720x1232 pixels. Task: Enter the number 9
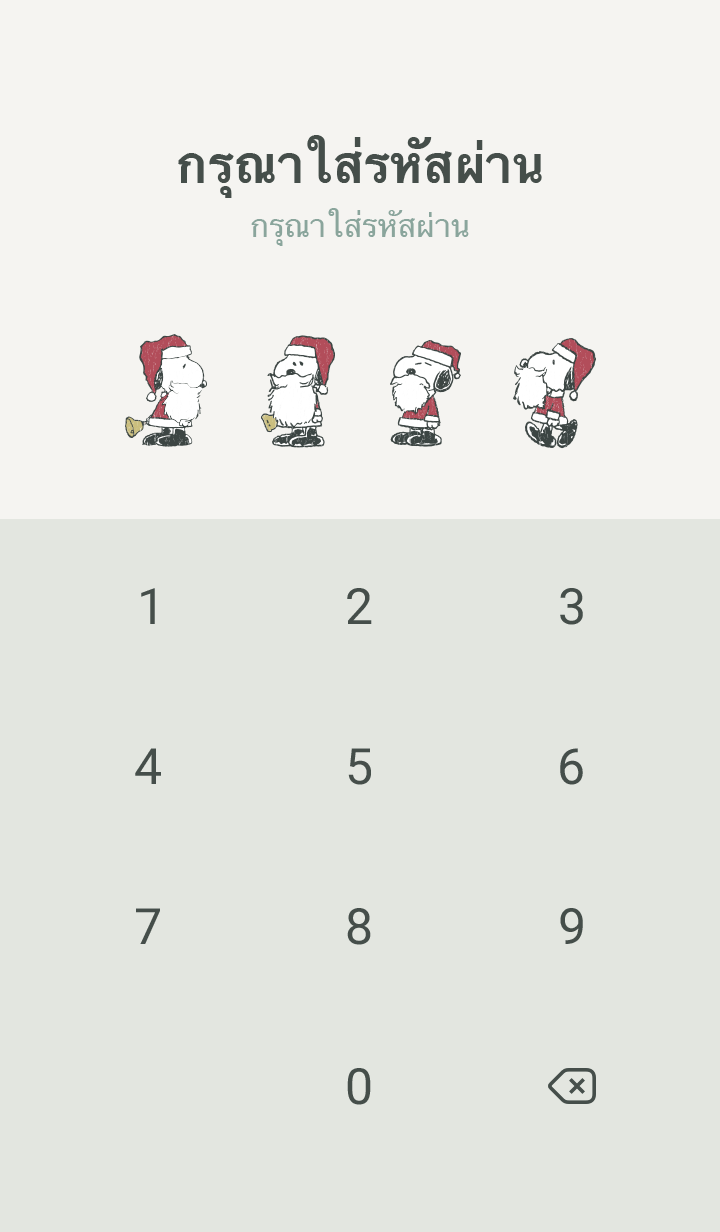click(x=571, y=927)
